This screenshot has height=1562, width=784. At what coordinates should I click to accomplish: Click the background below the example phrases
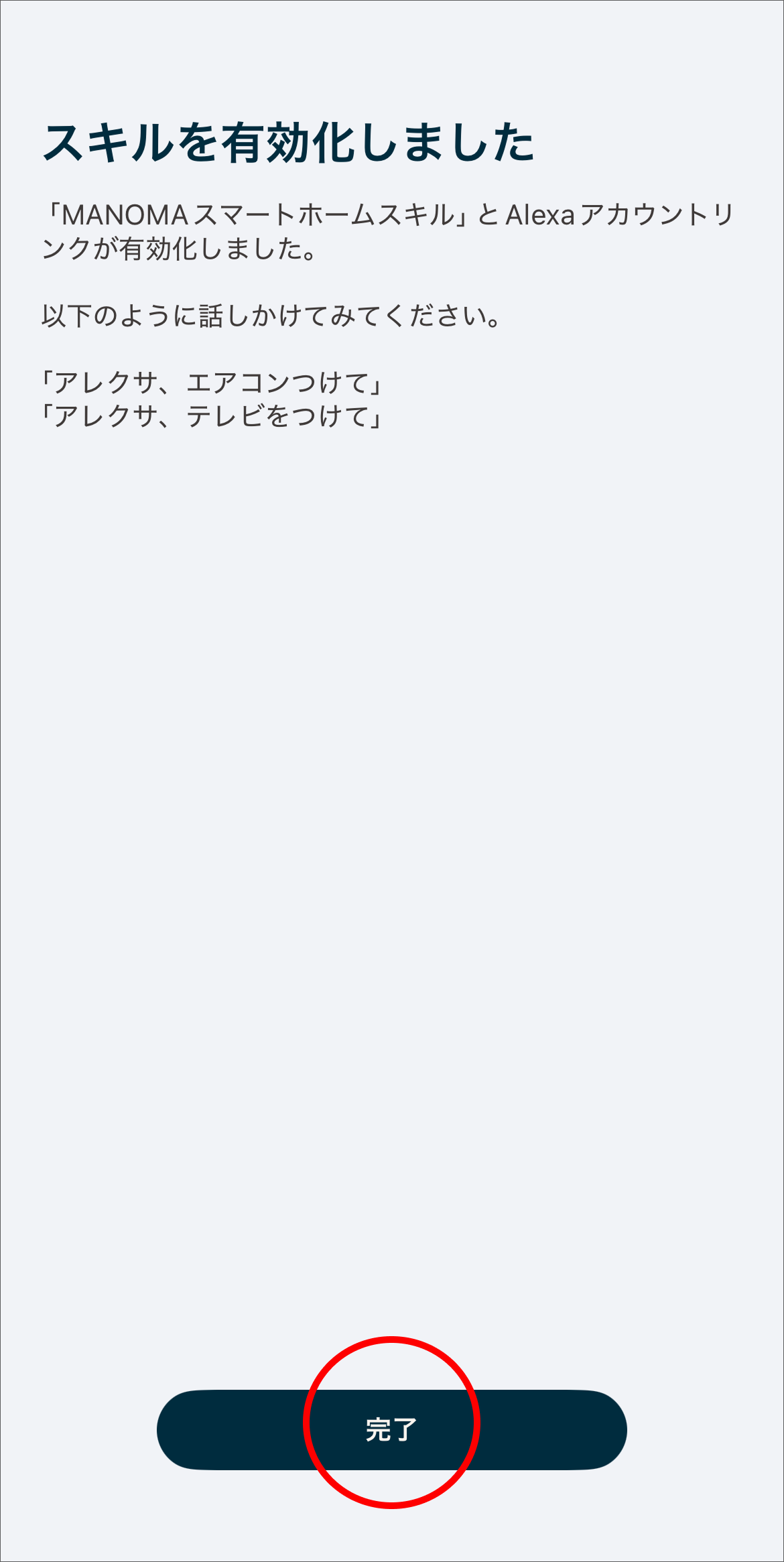tap(392, 536)
